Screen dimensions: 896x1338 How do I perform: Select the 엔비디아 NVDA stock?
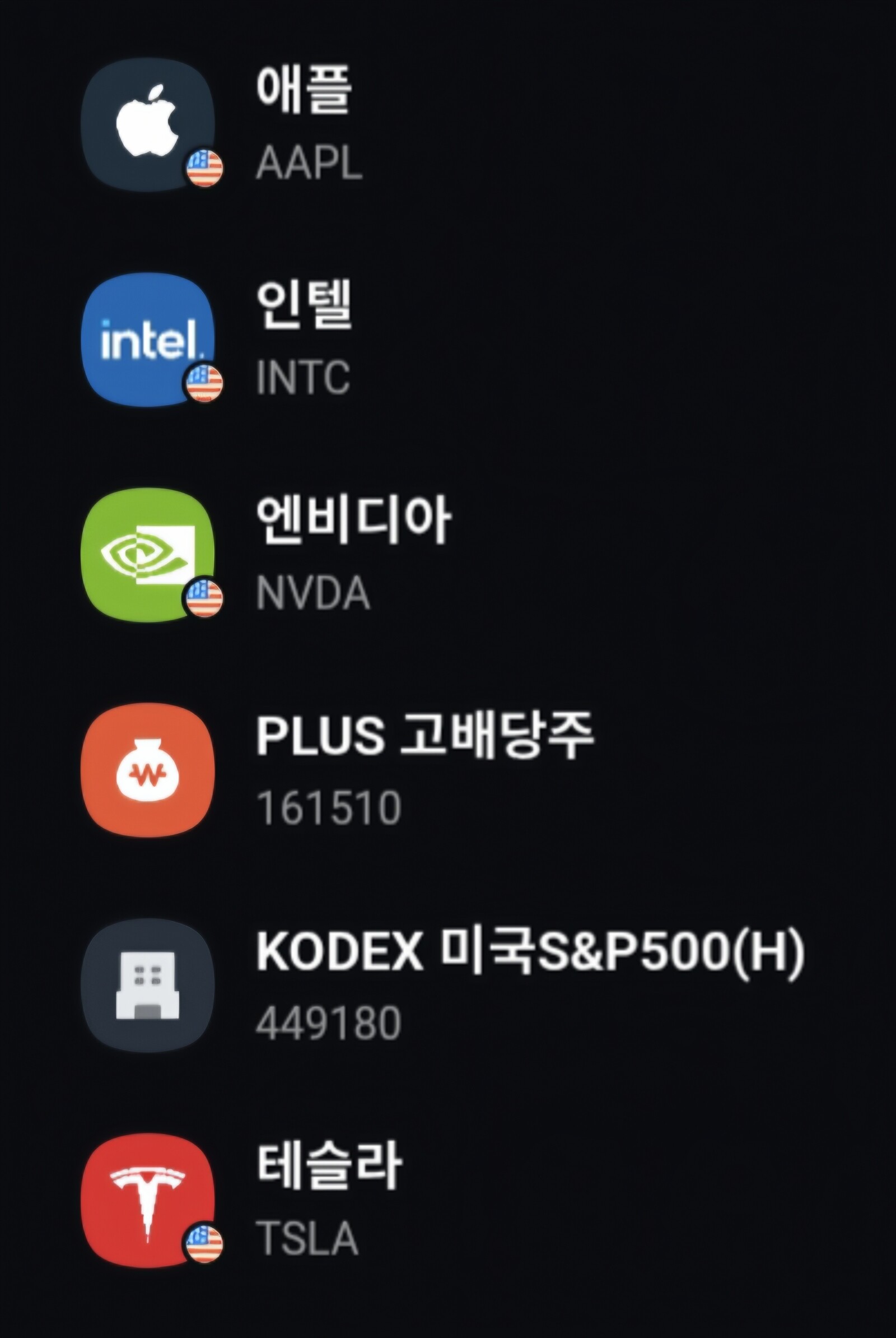point(448,555)
